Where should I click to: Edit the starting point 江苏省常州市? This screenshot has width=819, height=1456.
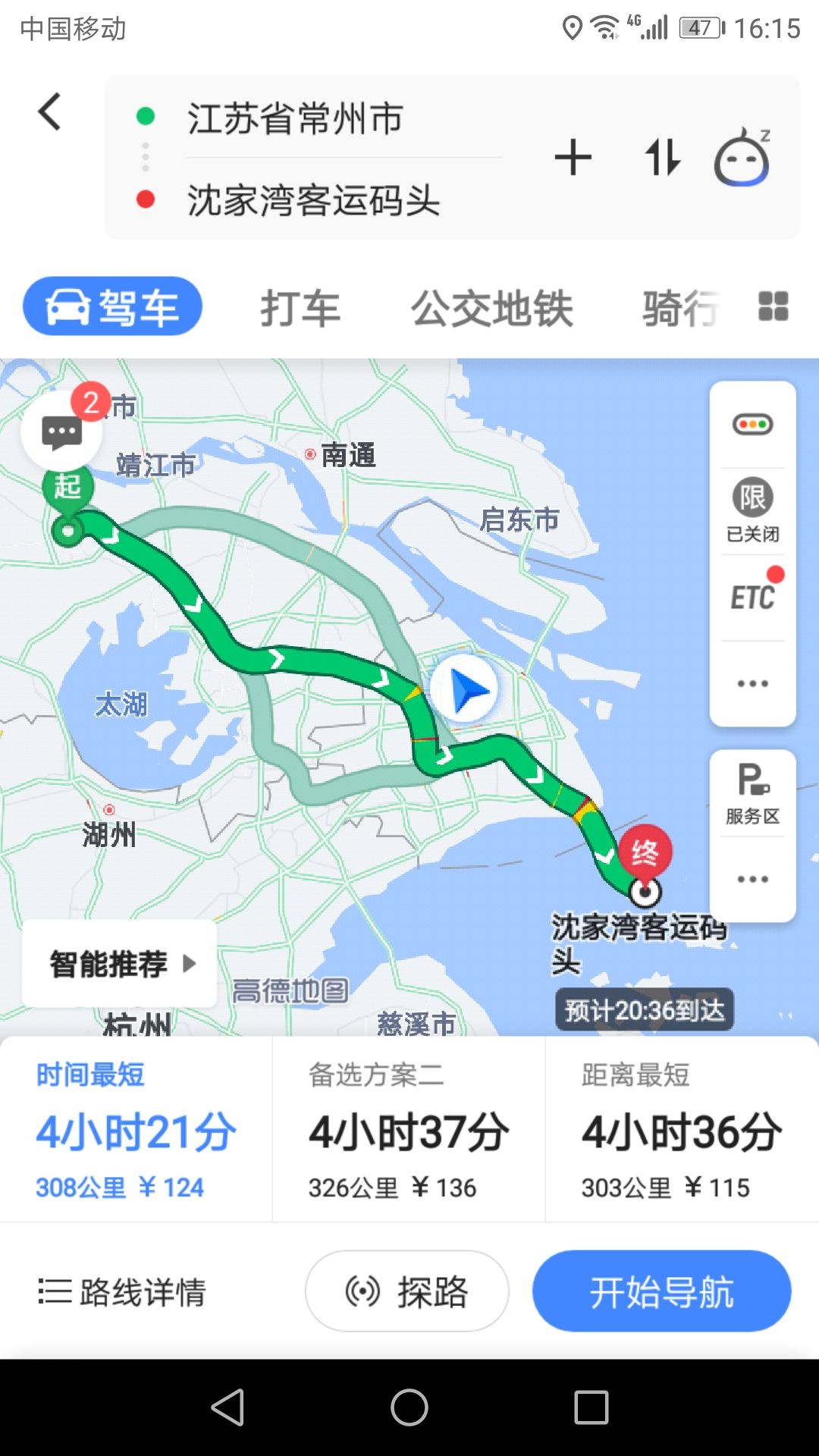coord(296,118)
